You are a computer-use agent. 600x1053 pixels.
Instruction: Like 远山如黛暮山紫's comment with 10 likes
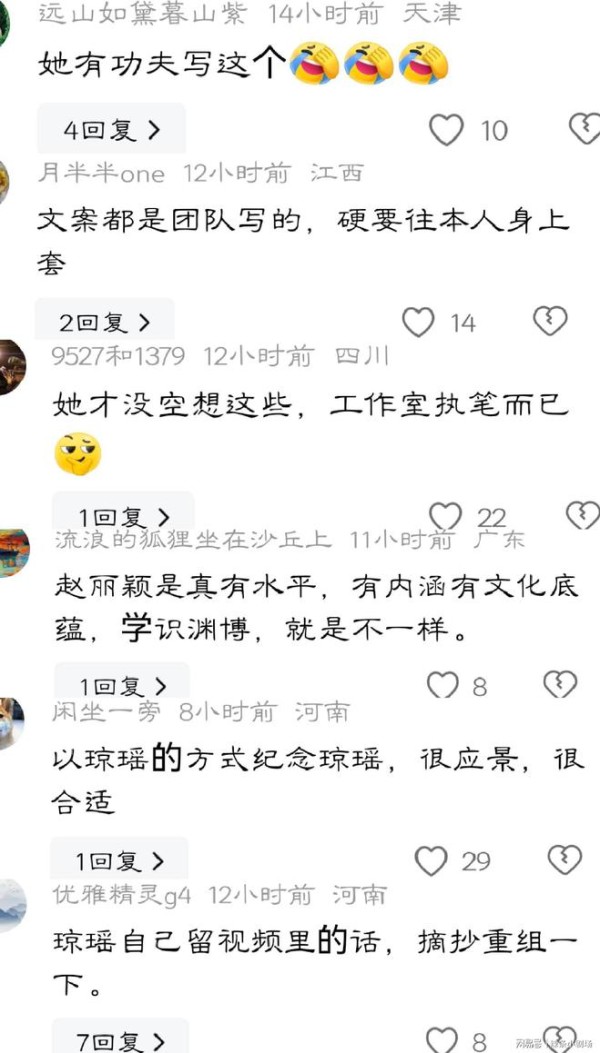point(447,130)
